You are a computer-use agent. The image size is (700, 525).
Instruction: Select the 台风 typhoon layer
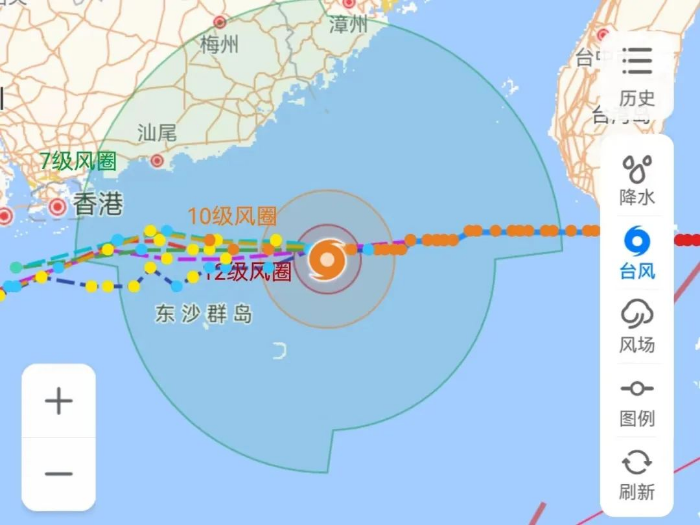637,252
